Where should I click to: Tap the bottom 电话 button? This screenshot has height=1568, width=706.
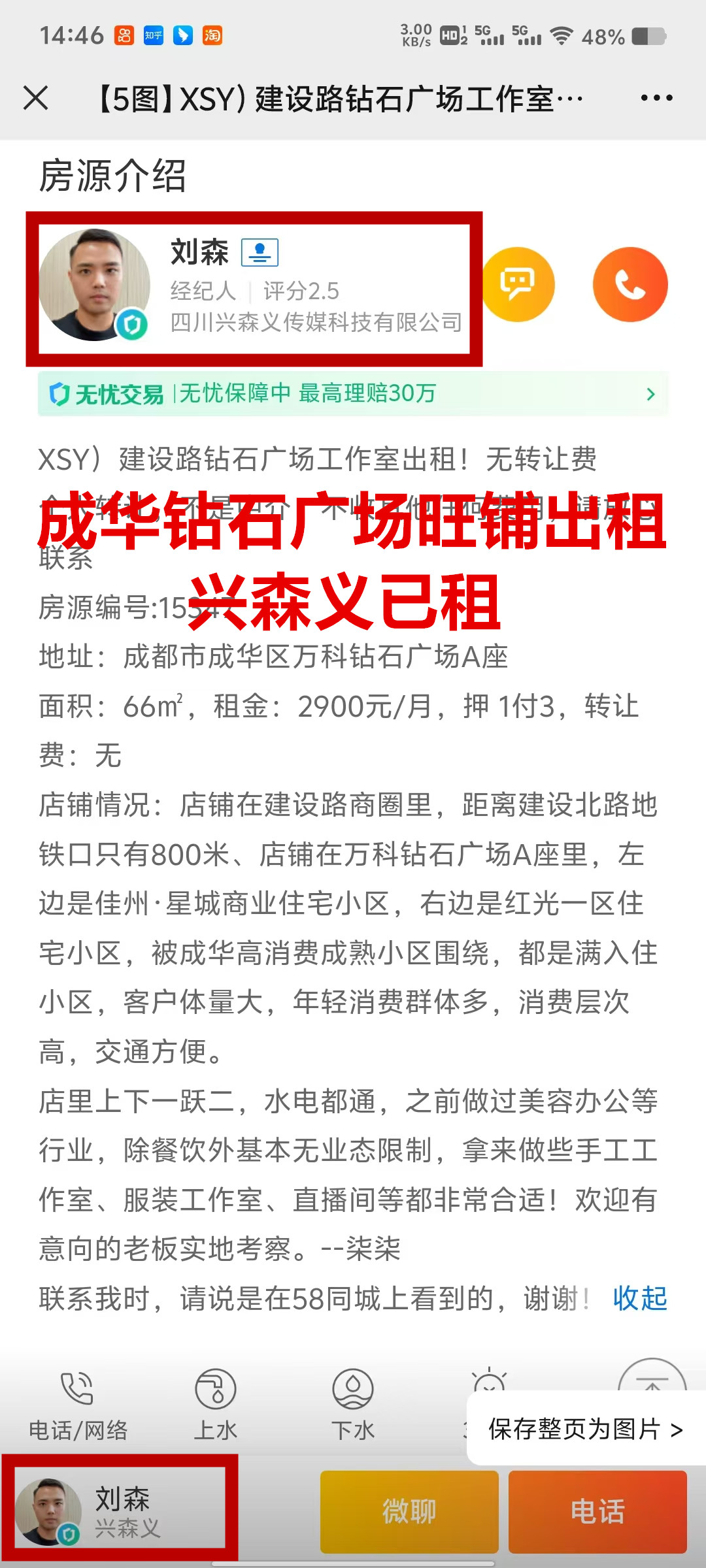[597, 1511]
